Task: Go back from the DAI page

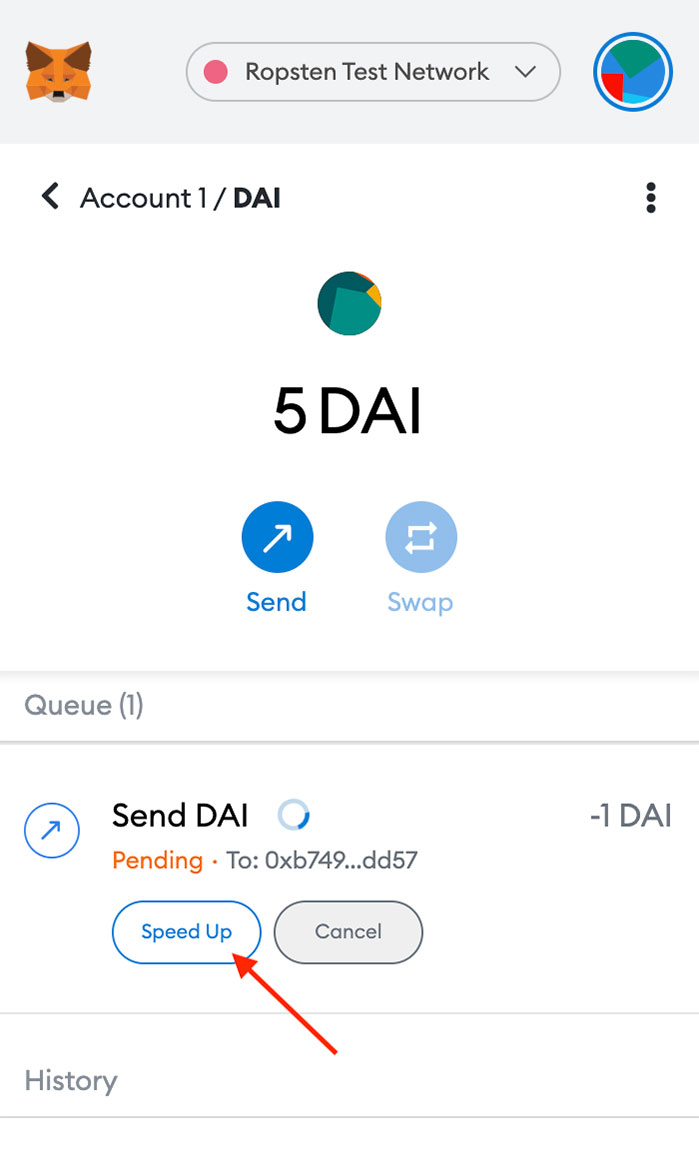Action: pos(50,196)
